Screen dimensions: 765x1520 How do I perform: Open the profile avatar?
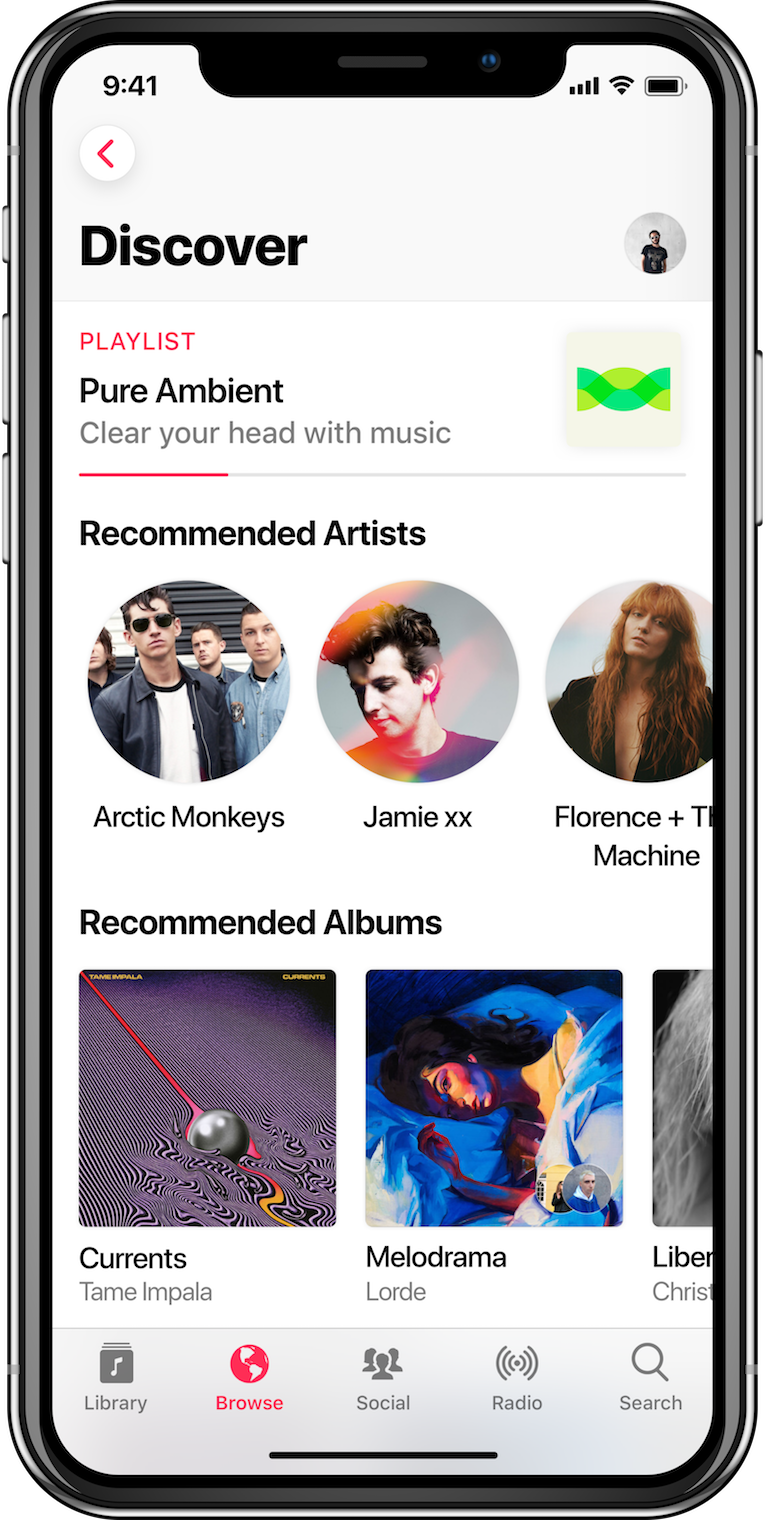(655, 243)
